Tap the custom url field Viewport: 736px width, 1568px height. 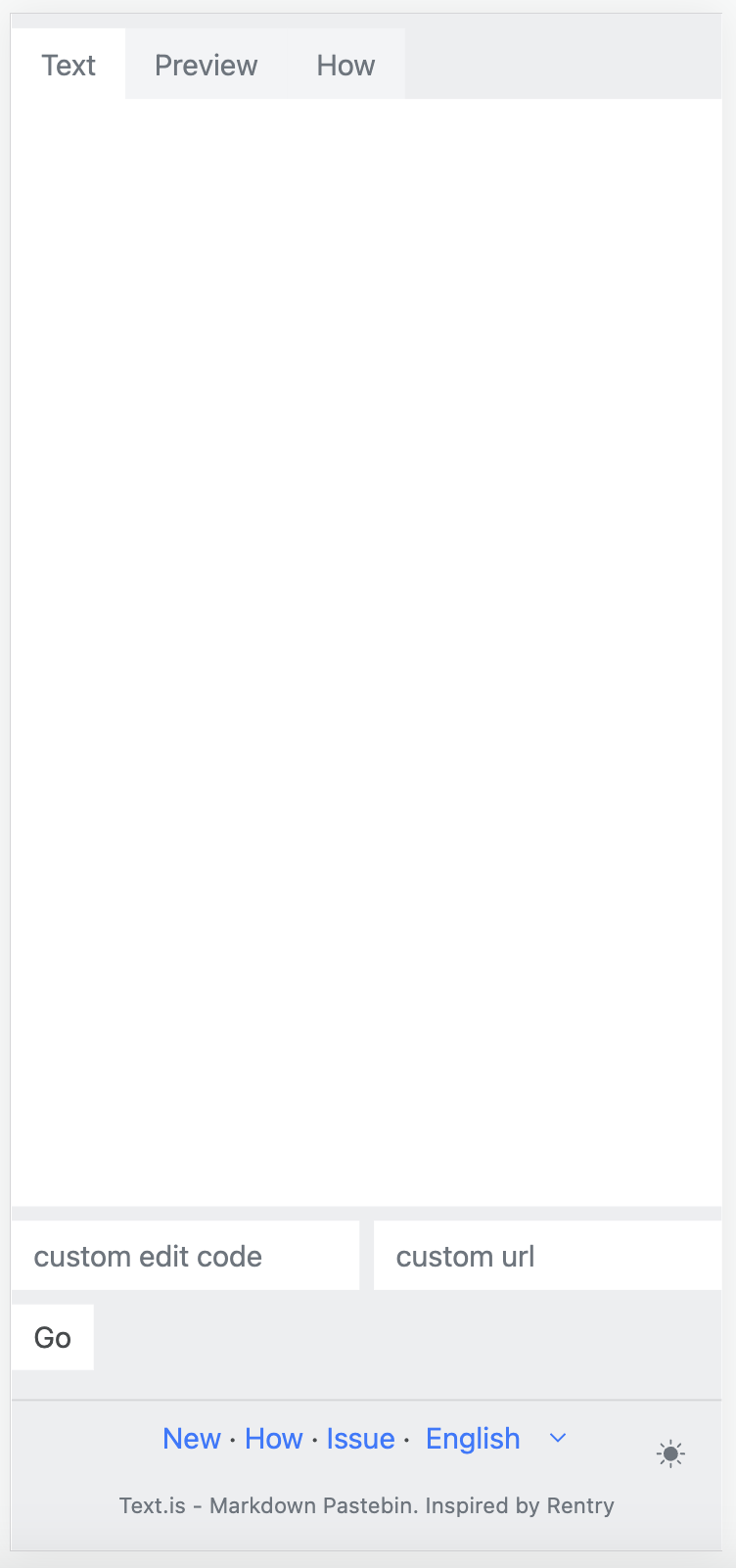(547, 1256)
